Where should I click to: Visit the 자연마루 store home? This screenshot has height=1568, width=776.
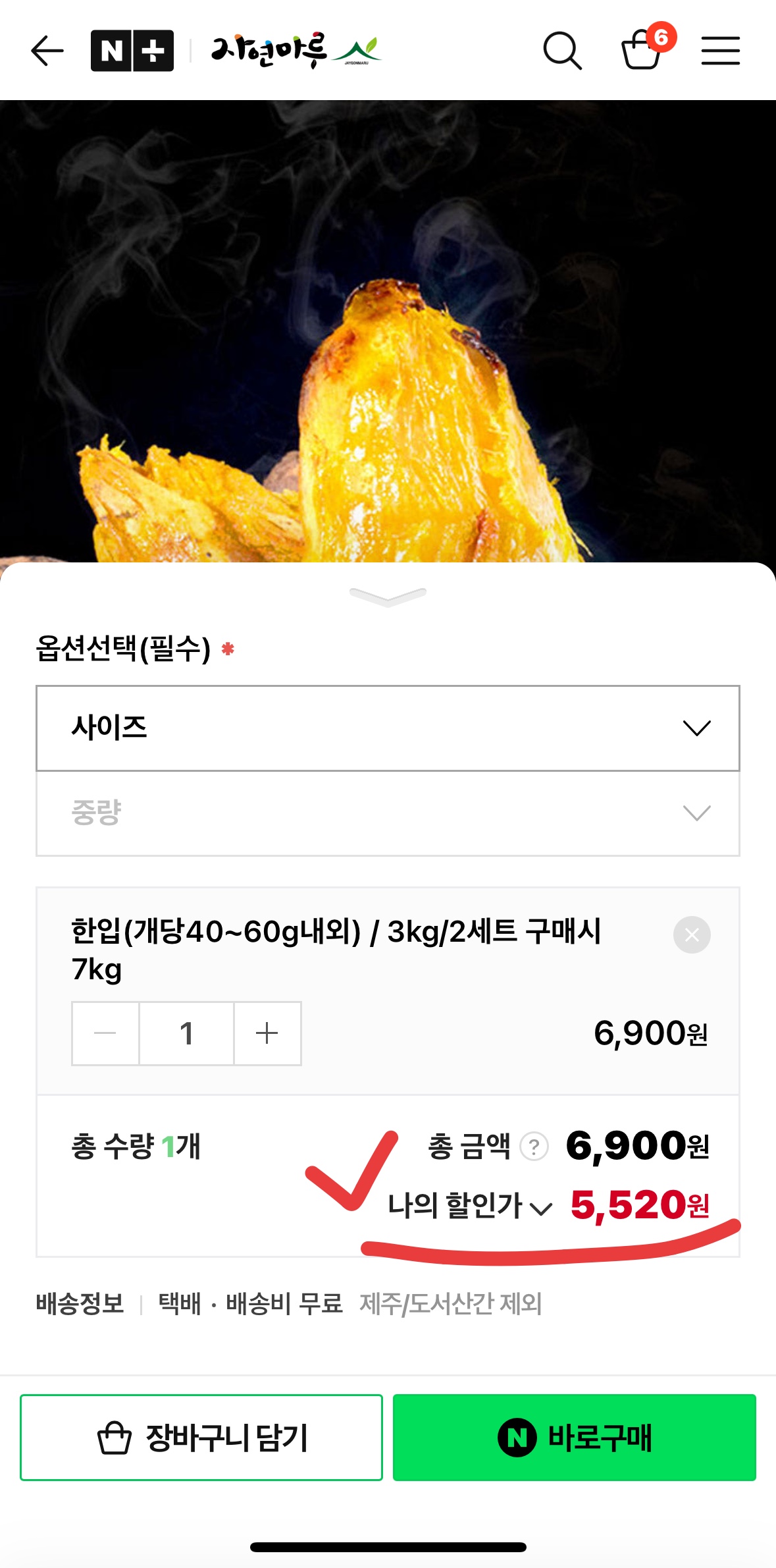(x=295, y=51)
